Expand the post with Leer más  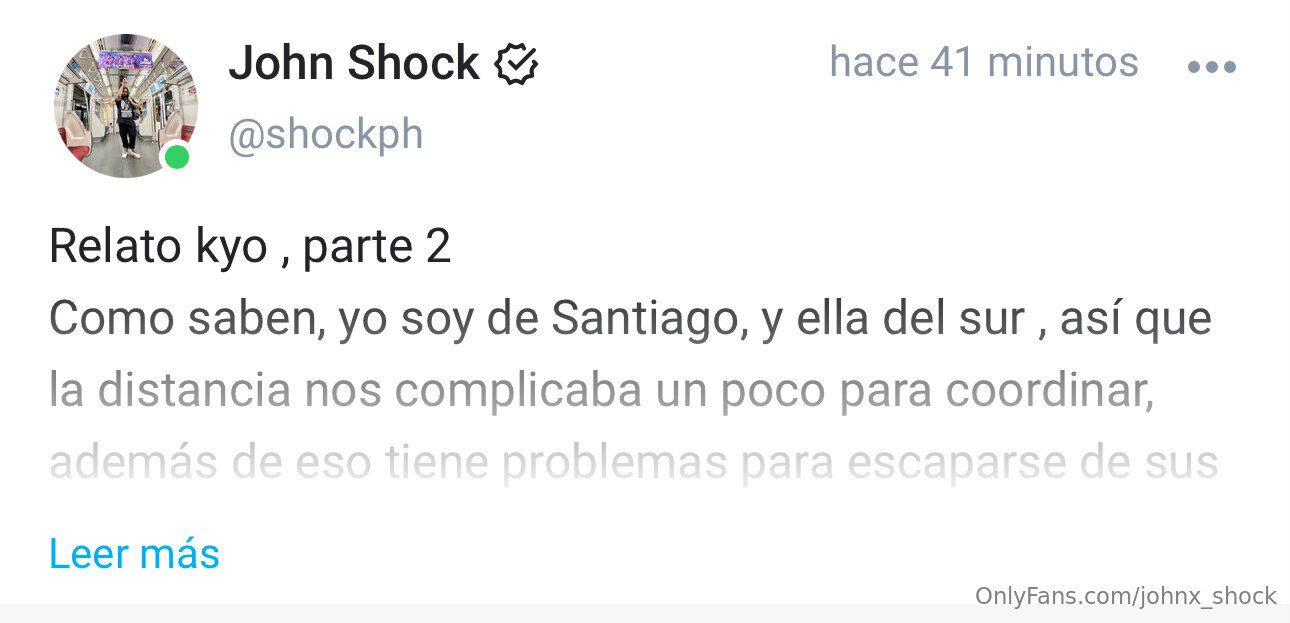pyautogui.click(x=134, y=553)
